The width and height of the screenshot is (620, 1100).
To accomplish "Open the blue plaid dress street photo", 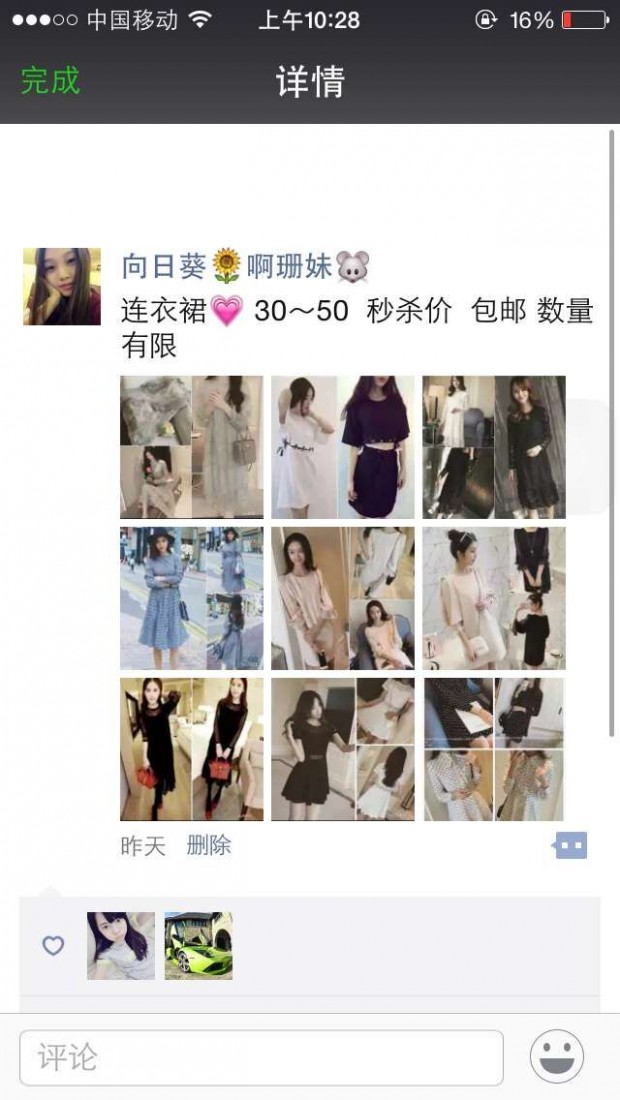I will [x=192, y=598].
